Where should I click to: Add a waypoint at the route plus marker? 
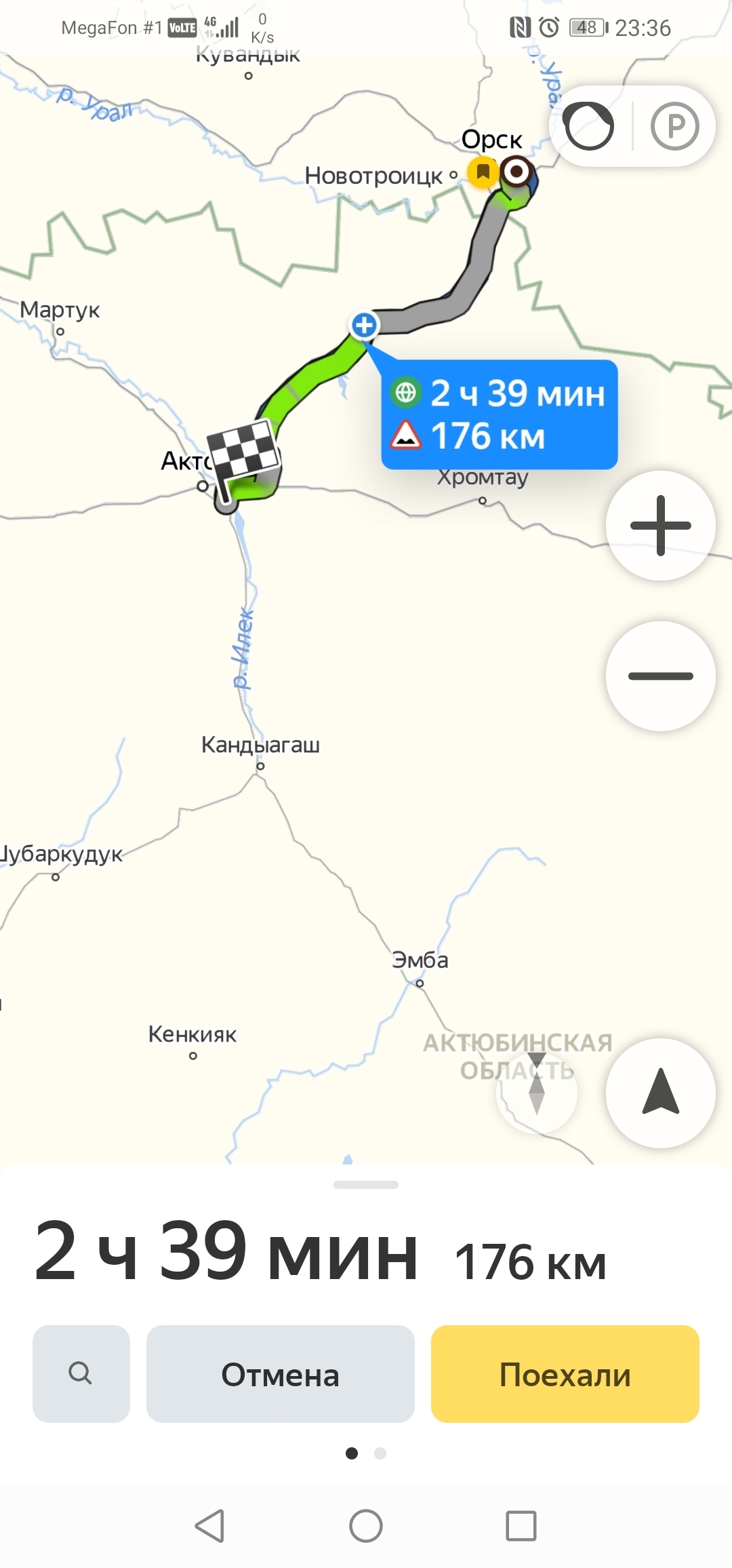tap(364, 325)
